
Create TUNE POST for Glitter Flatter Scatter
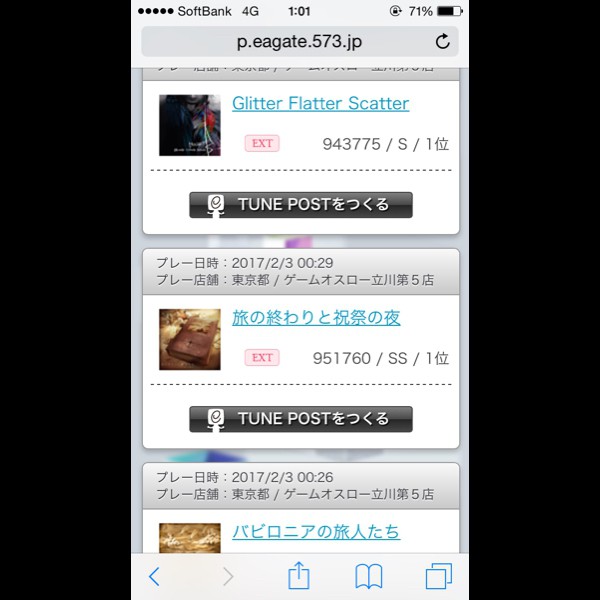301,205
